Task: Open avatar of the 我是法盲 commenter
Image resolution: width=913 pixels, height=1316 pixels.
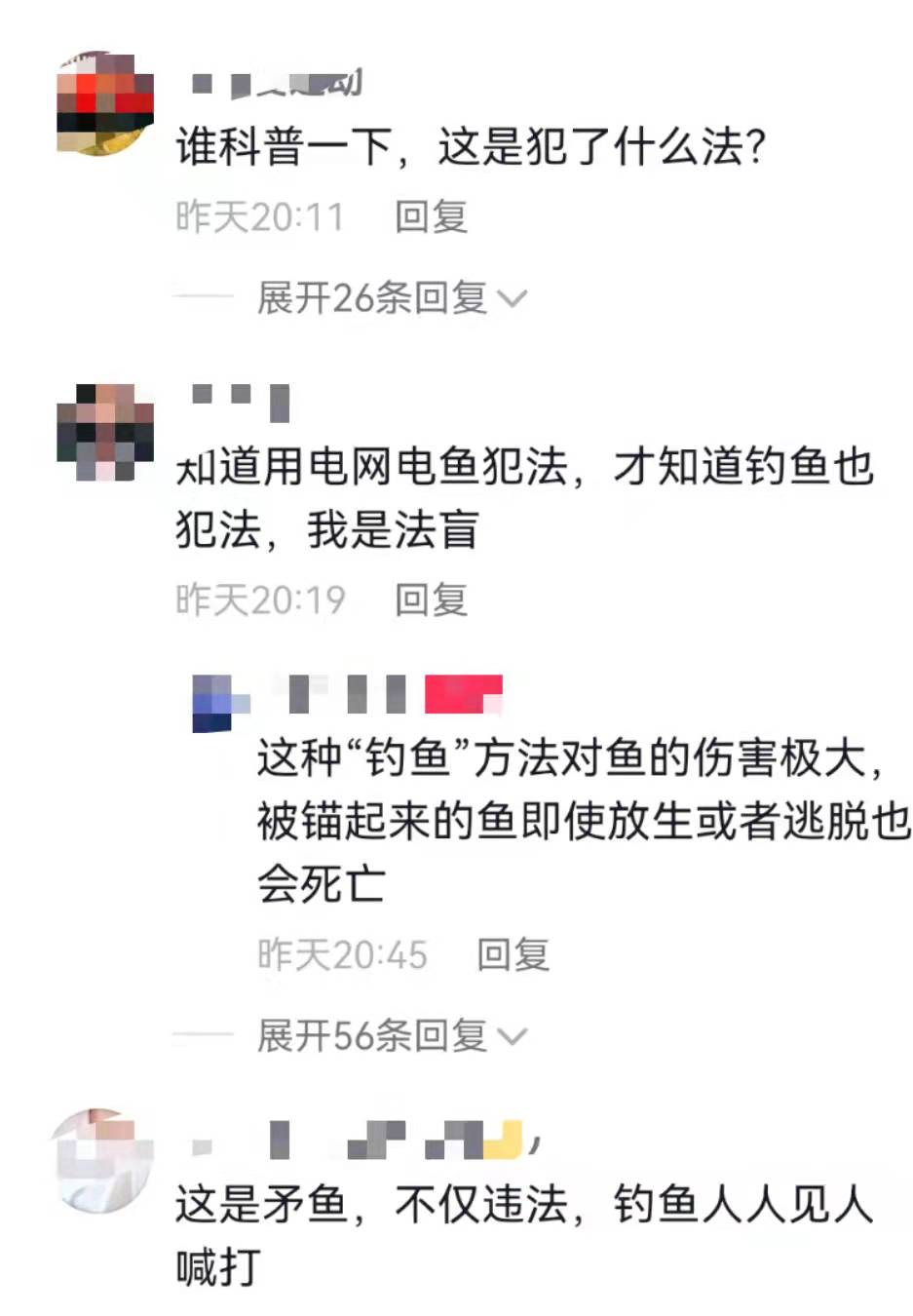Action: (104, 433)
